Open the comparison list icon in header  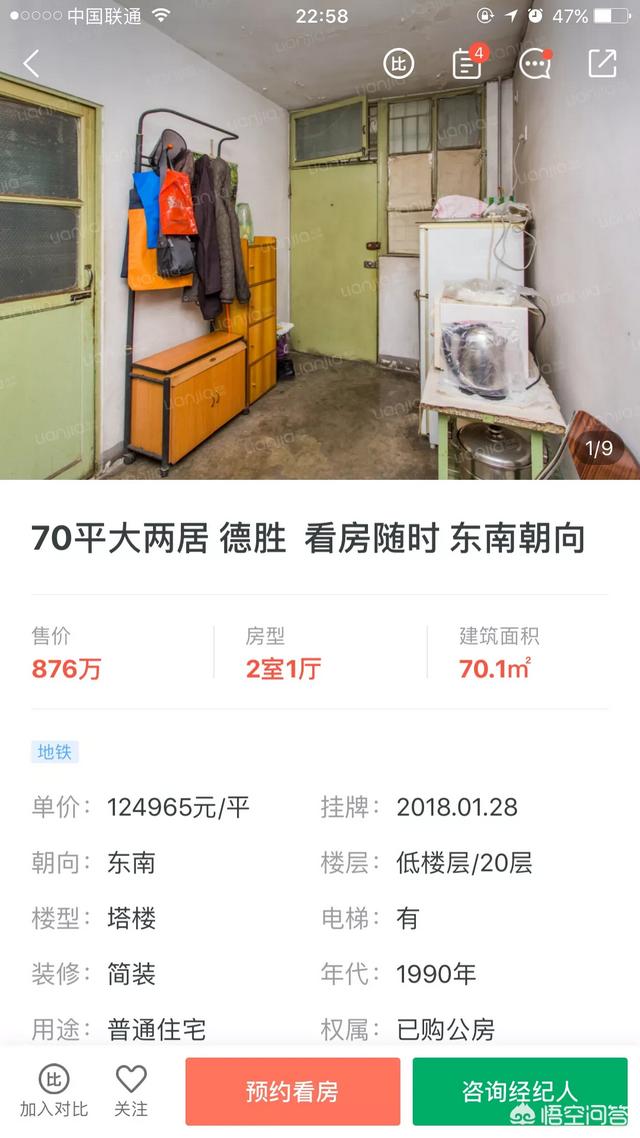tap(398, 64)
